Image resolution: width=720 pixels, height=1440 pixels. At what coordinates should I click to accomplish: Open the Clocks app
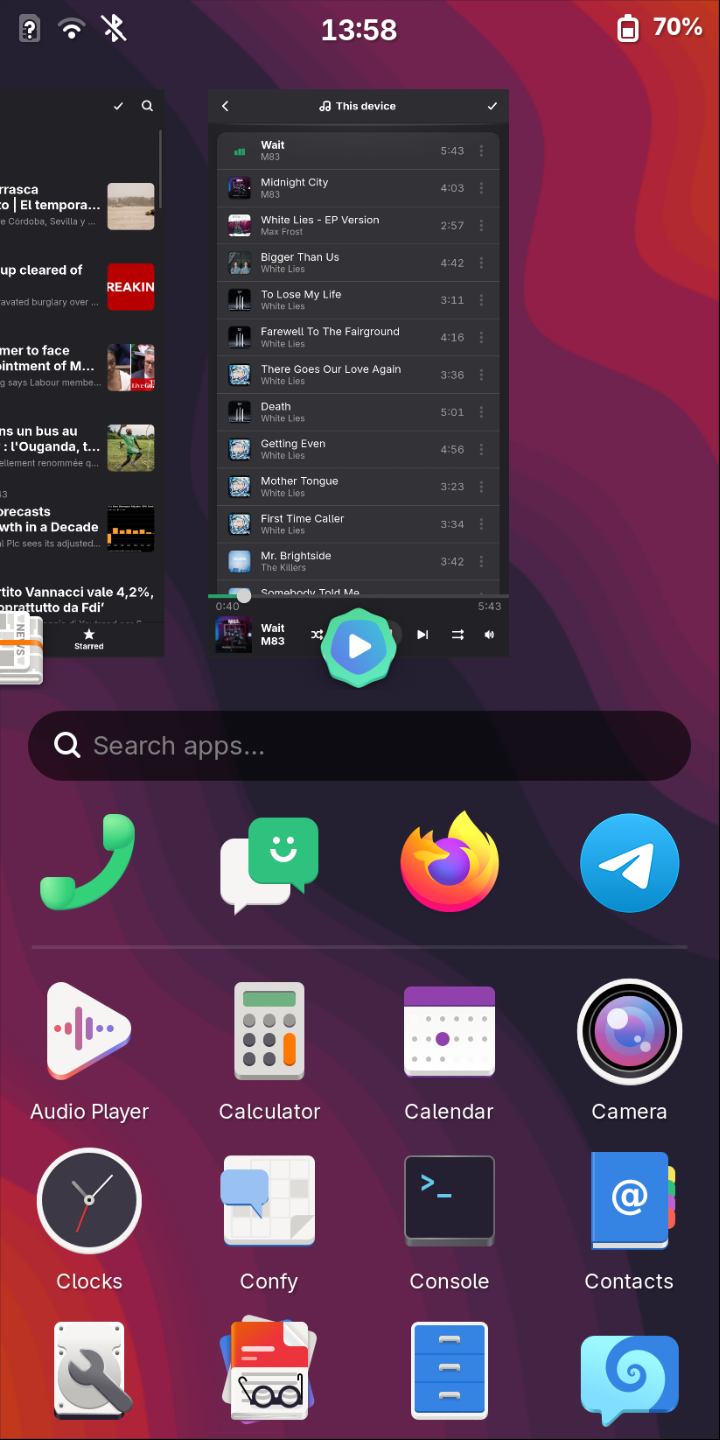point(89,1200)
